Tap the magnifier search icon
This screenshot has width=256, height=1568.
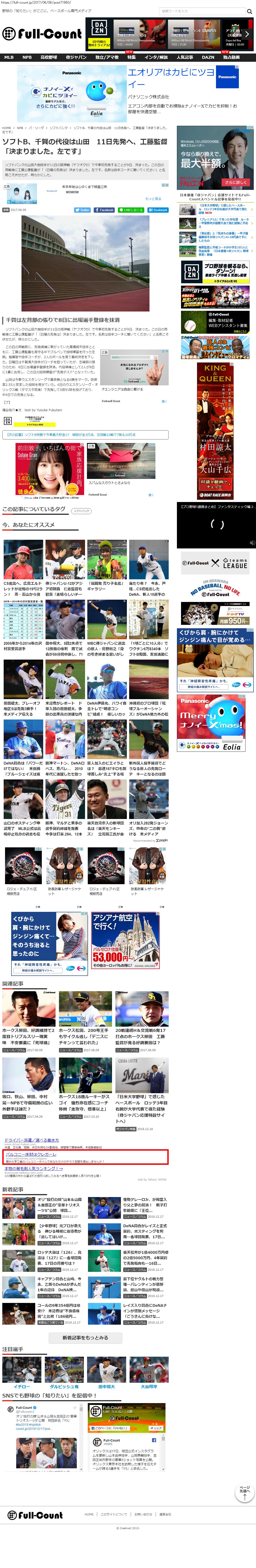(249, 11)
